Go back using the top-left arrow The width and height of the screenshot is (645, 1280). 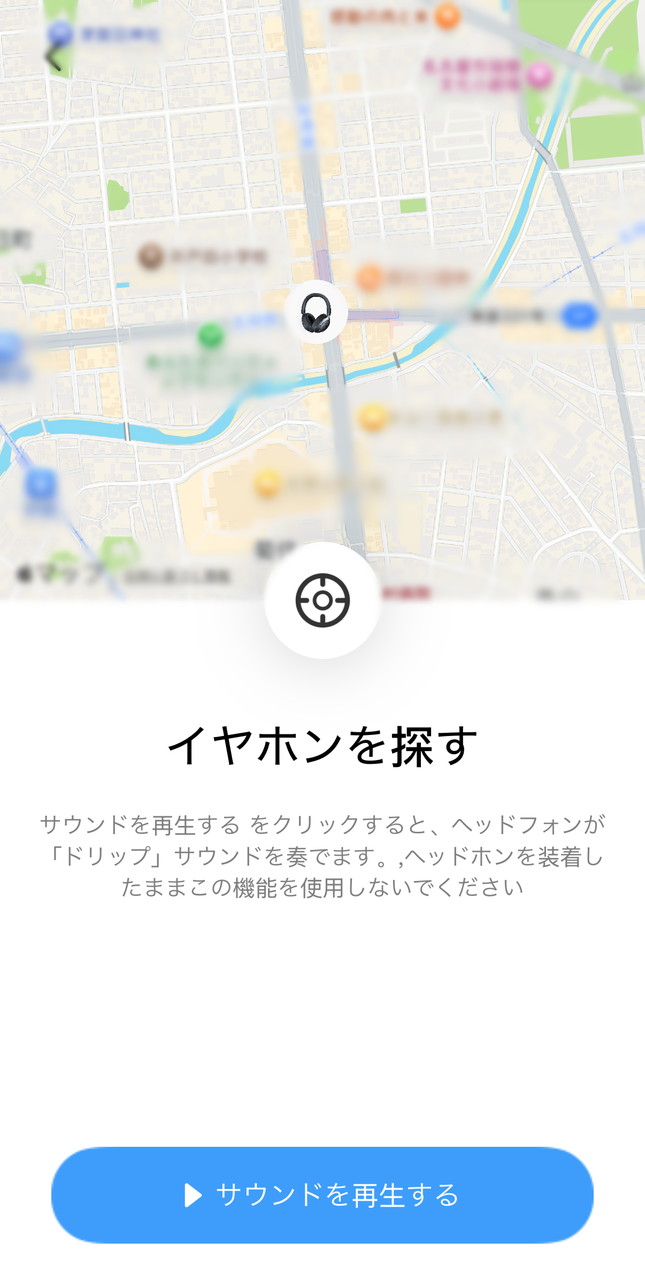[52, 57]
